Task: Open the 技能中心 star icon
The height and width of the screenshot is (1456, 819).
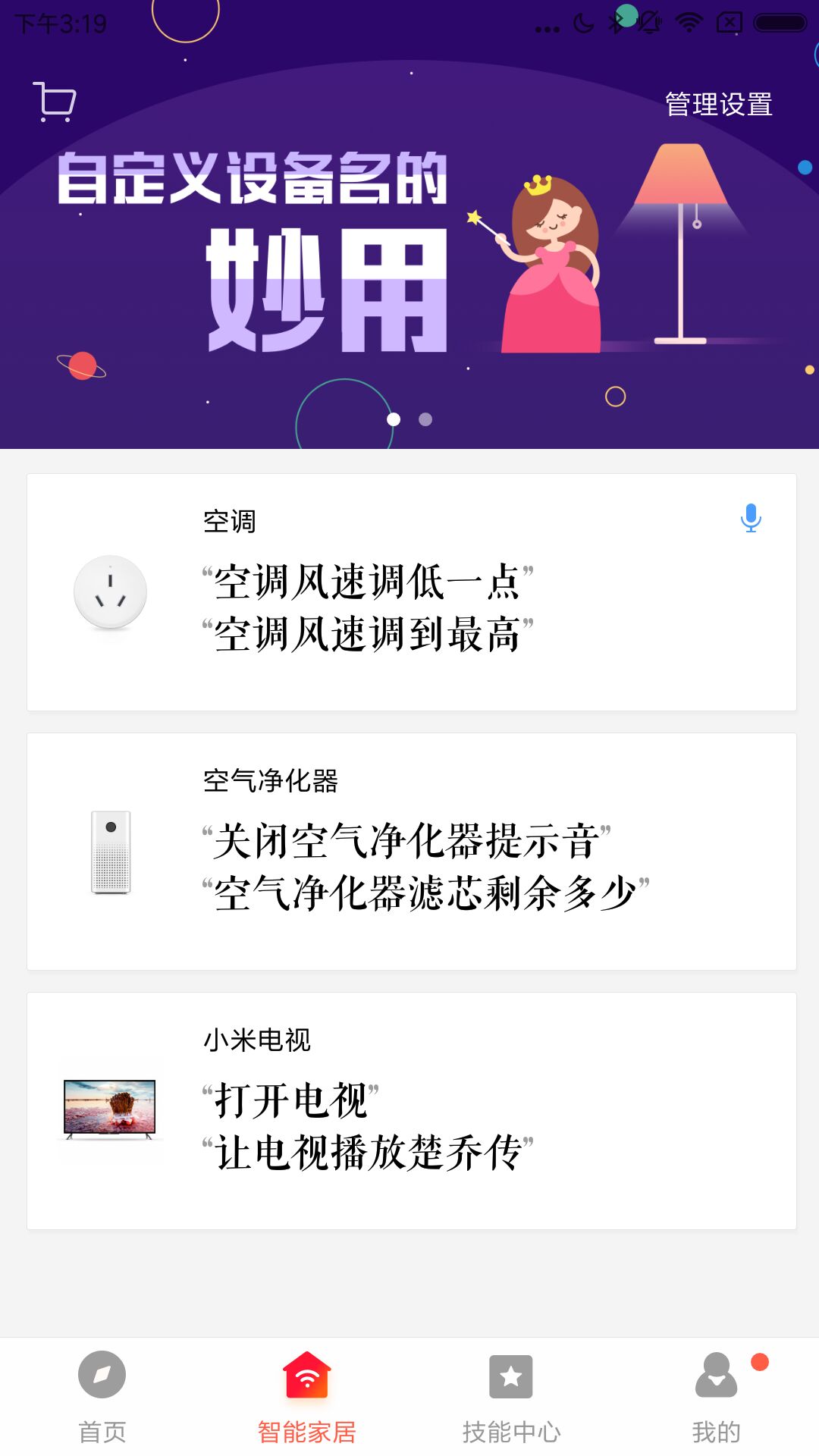Action: click(511, 1375)
